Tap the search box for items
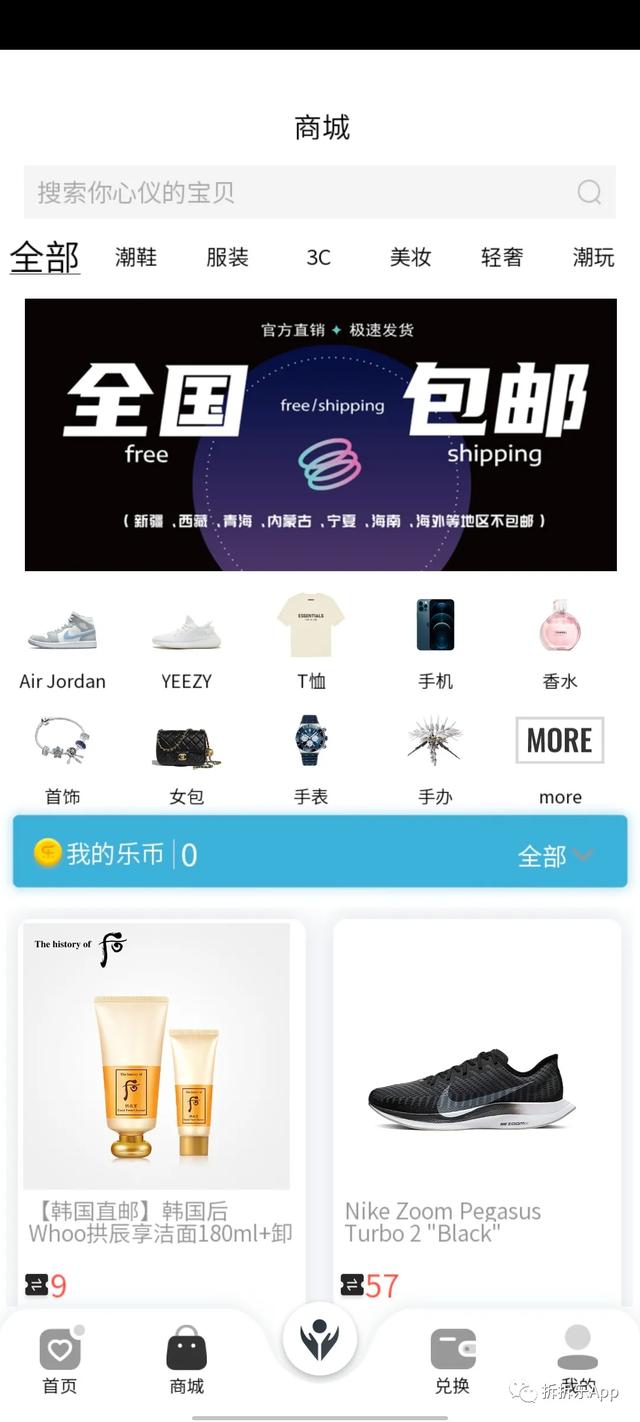The image size is (640, 1422). tap(300, 192)
